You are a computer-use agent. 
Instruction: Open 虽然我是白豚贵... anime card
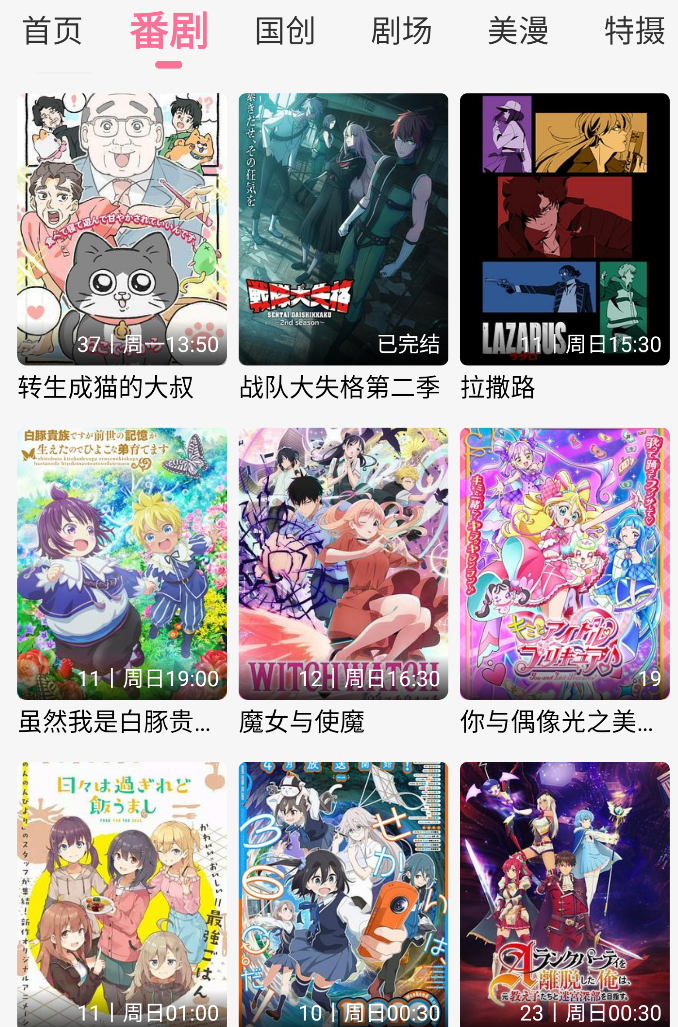click(122, 564)
